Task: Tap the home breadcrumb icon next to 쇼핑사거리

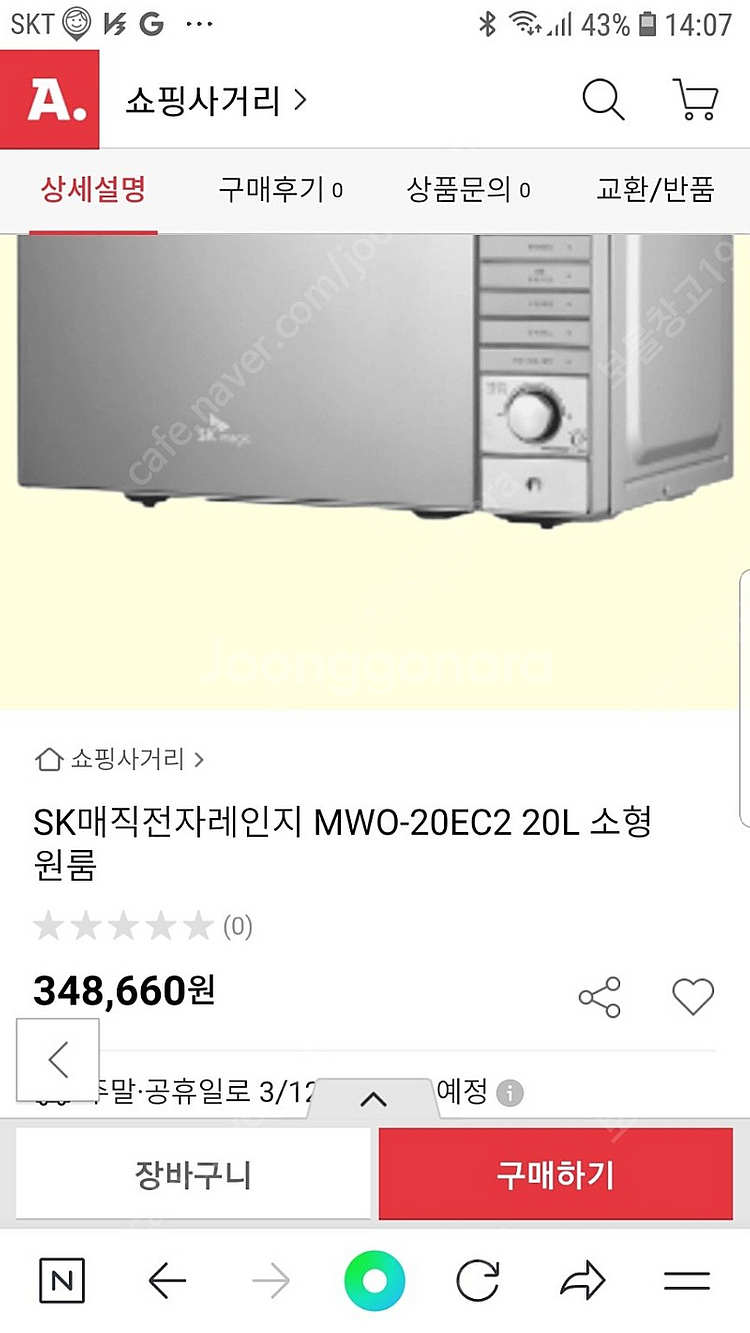Action: 48,760
